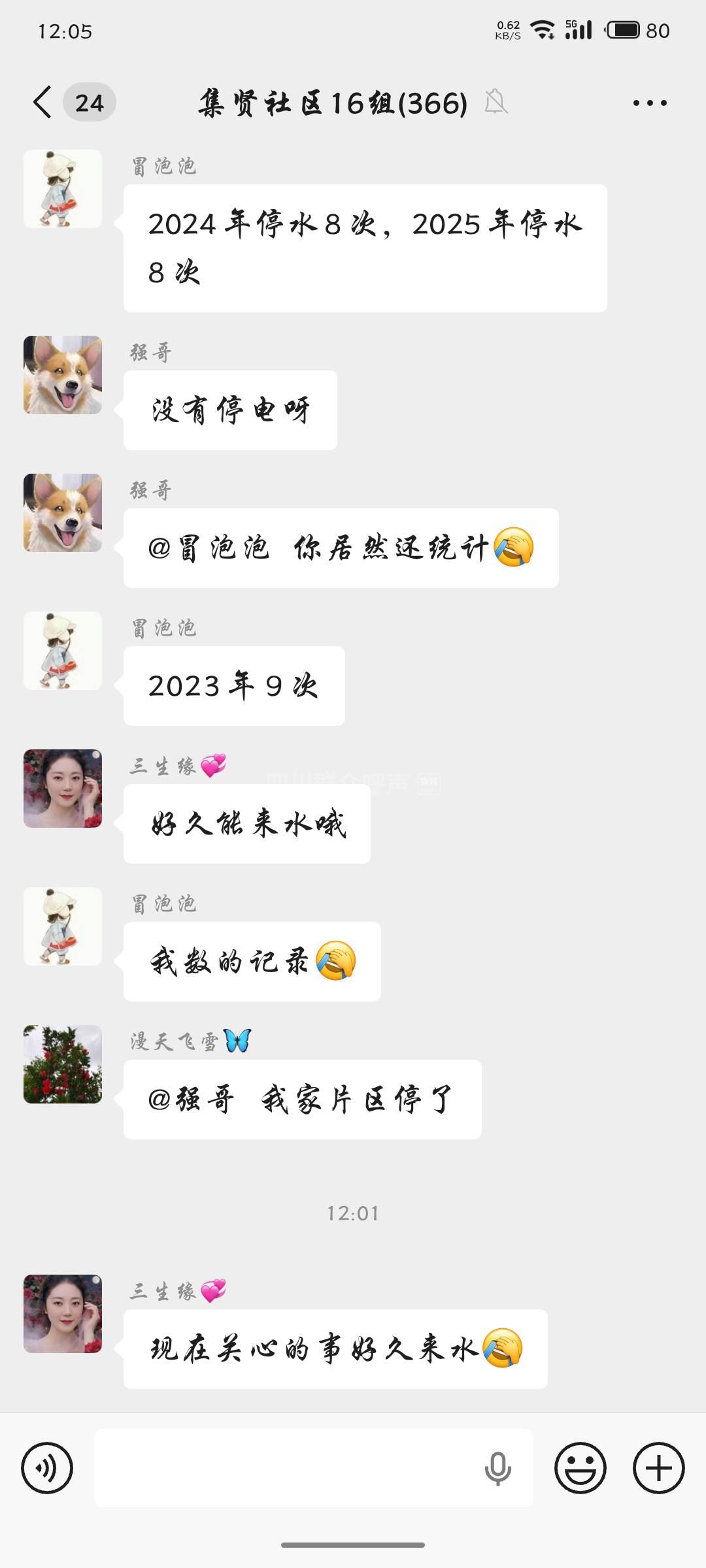Image resolution: width=706 pixels, height=1568 pixels.
Task: Open 冒泡泡's avatar beside 2023年9次
Action: [x=63, y=651]
